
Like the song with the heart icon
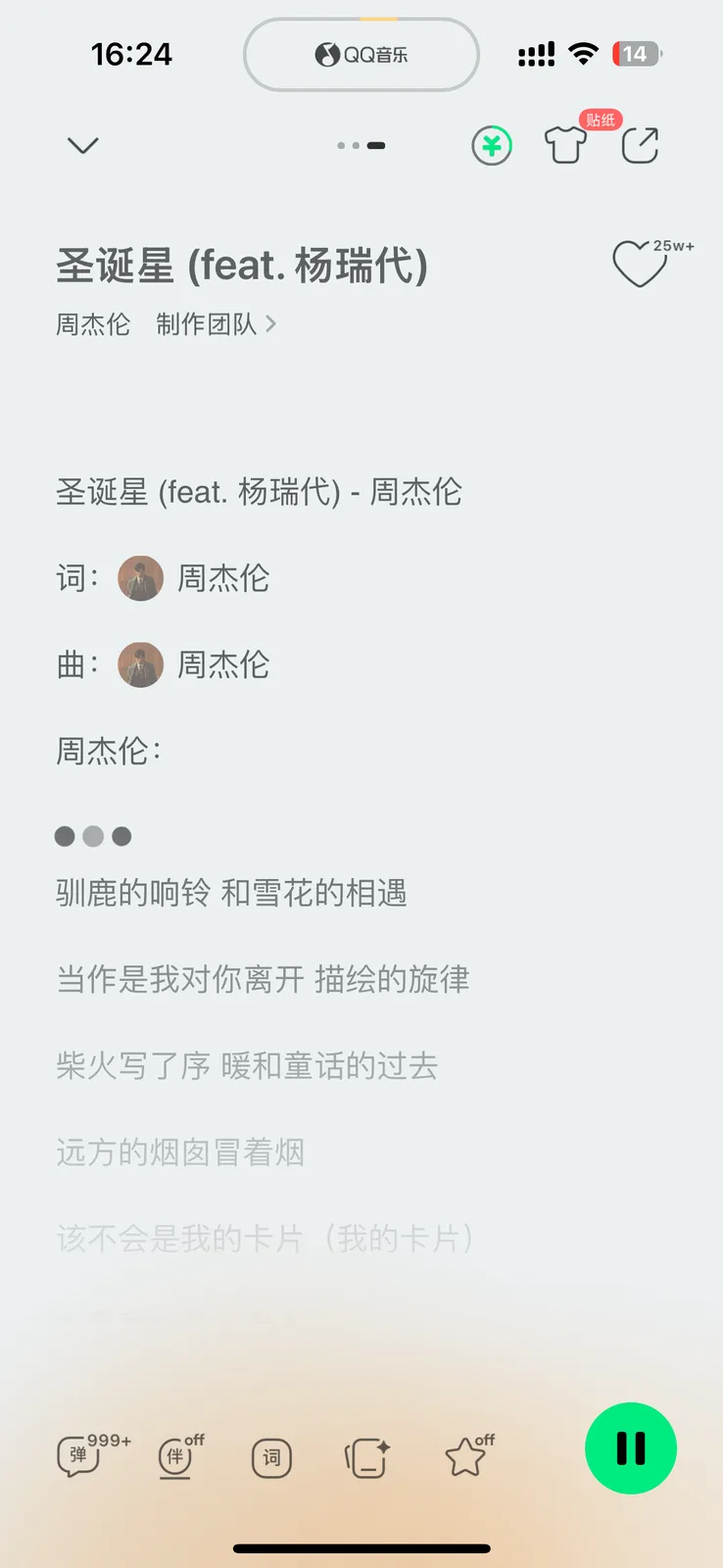pyautogui.click(x=640, y=264)
